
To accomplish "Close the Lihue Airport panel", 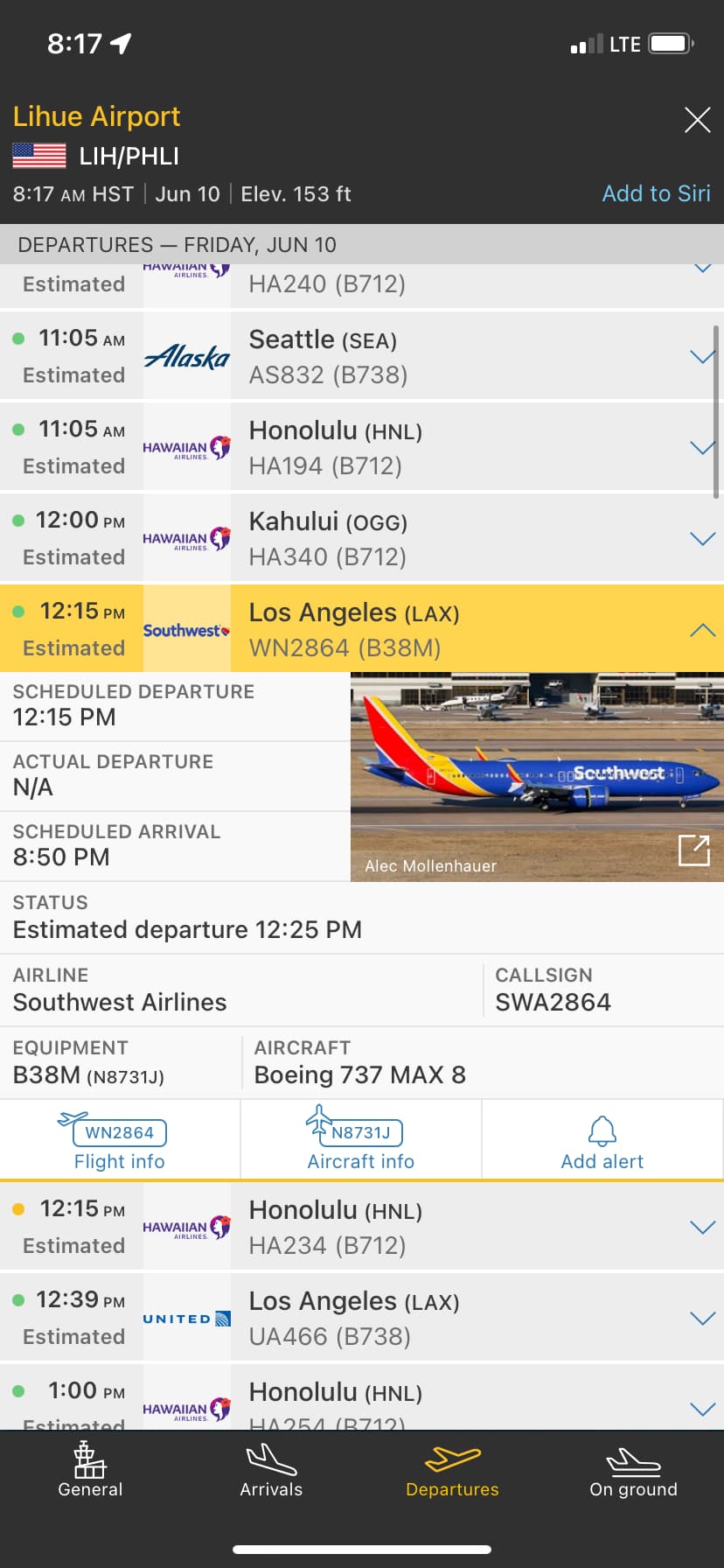I will [x=697, y=120].
